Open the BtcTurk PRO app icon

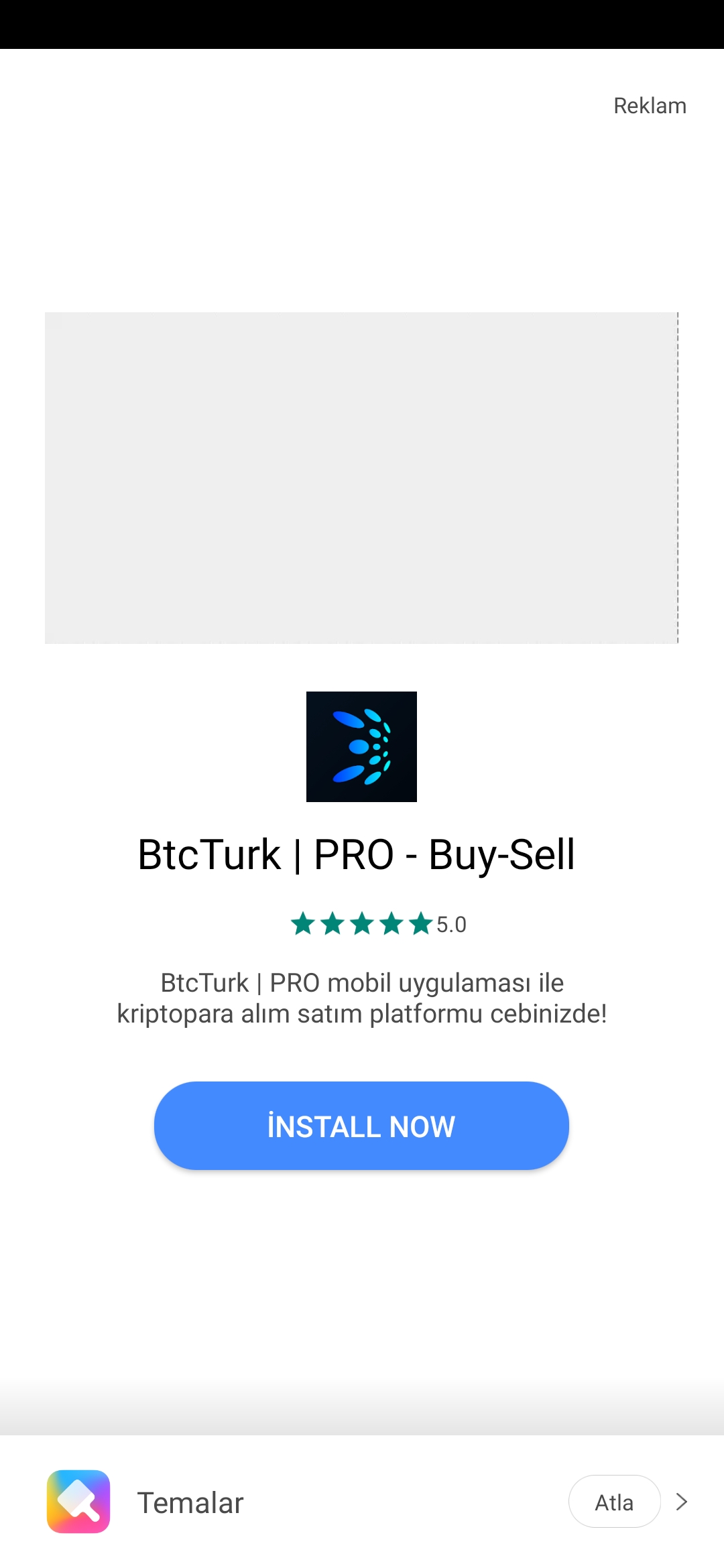pyautogui.click(x=361, y=746)
